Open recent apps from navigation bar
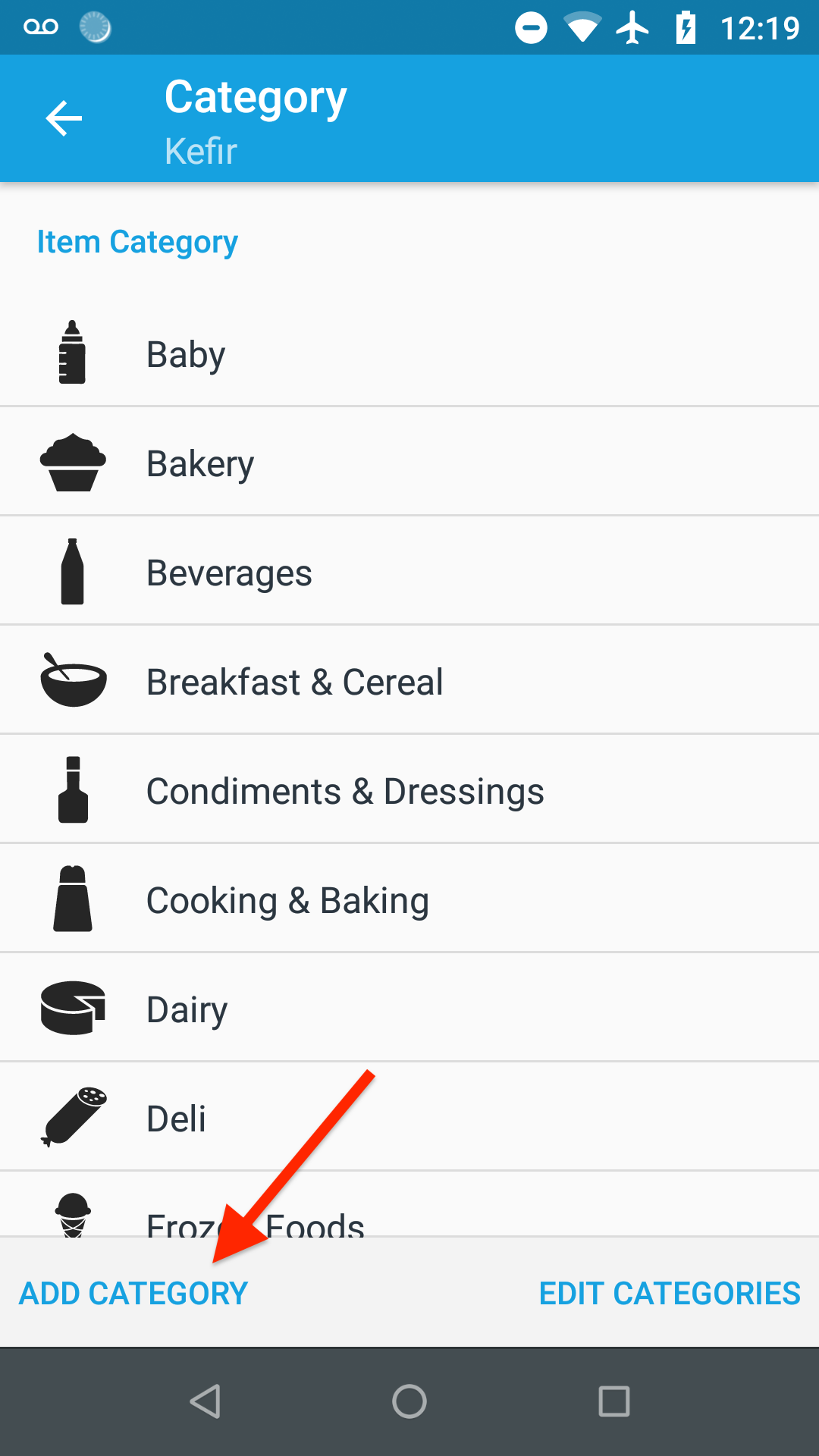Viewport: 819px width, 1456px height. click(x=613, y=1401)
